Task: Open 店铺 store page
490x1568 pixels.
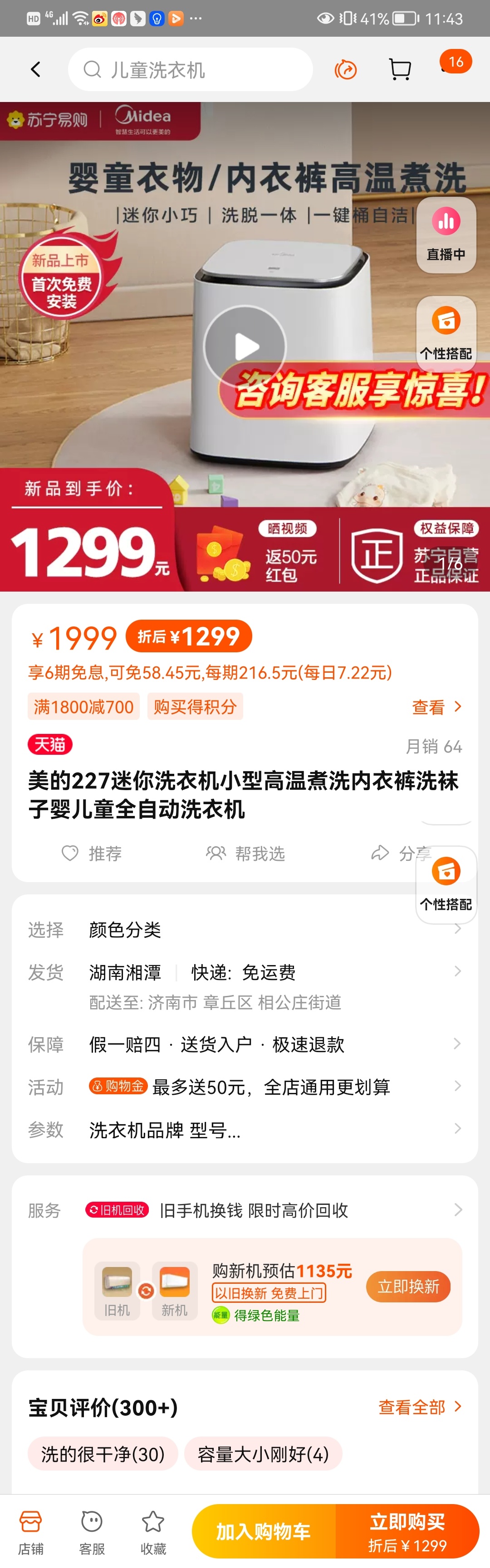Action: (30, 1532)
